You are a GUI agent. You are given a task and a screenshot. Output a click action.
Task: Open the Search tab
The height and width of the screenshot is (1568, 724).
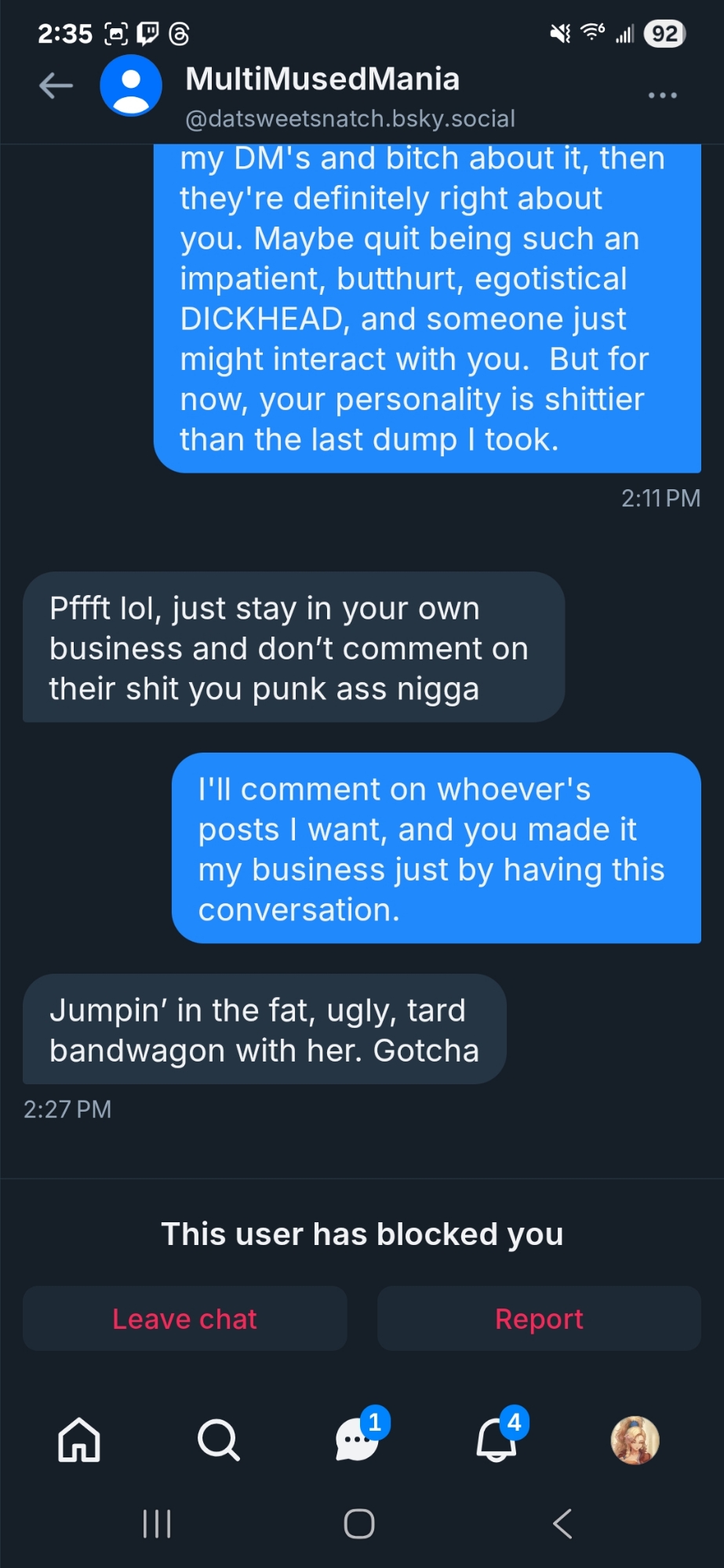218,1440
